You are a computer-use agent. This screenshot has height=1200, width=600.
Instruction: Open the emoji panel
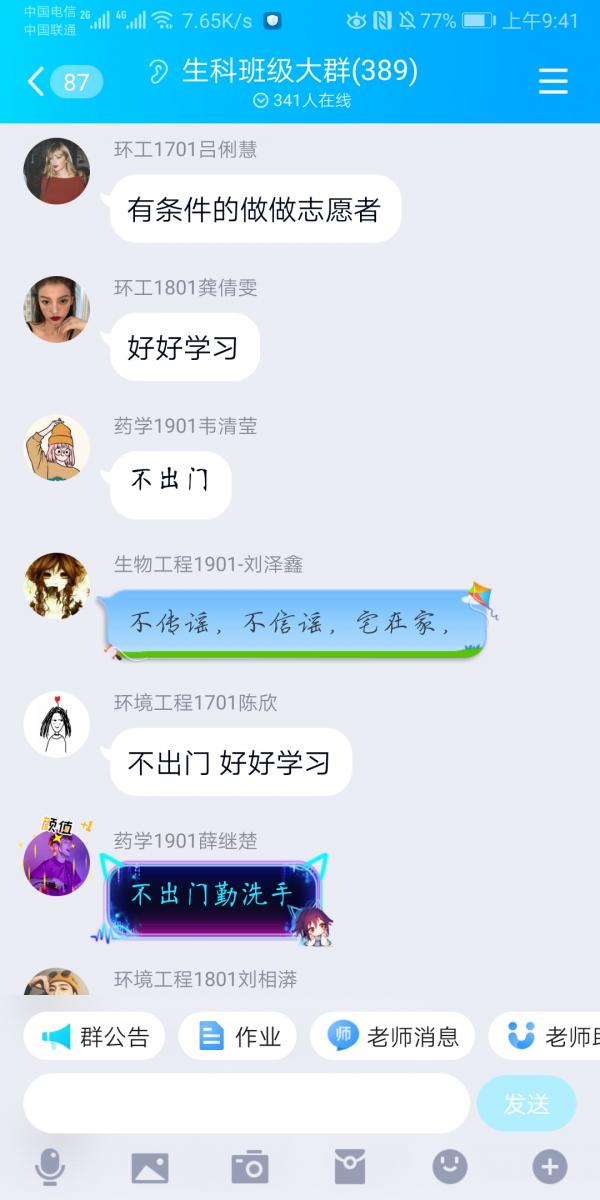[x=450, y=1166]
